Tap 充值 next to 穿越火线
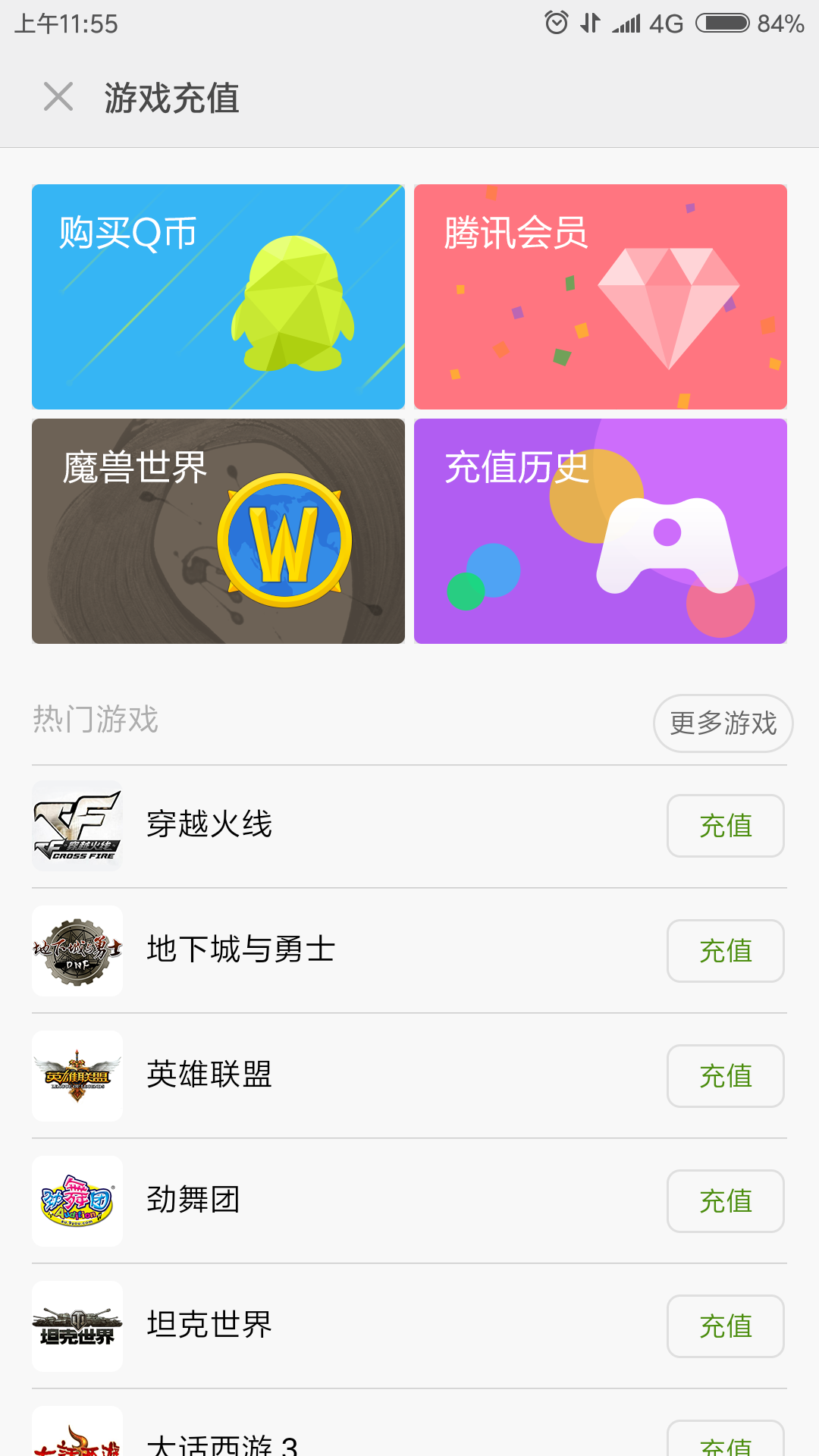 click(725, 826)
